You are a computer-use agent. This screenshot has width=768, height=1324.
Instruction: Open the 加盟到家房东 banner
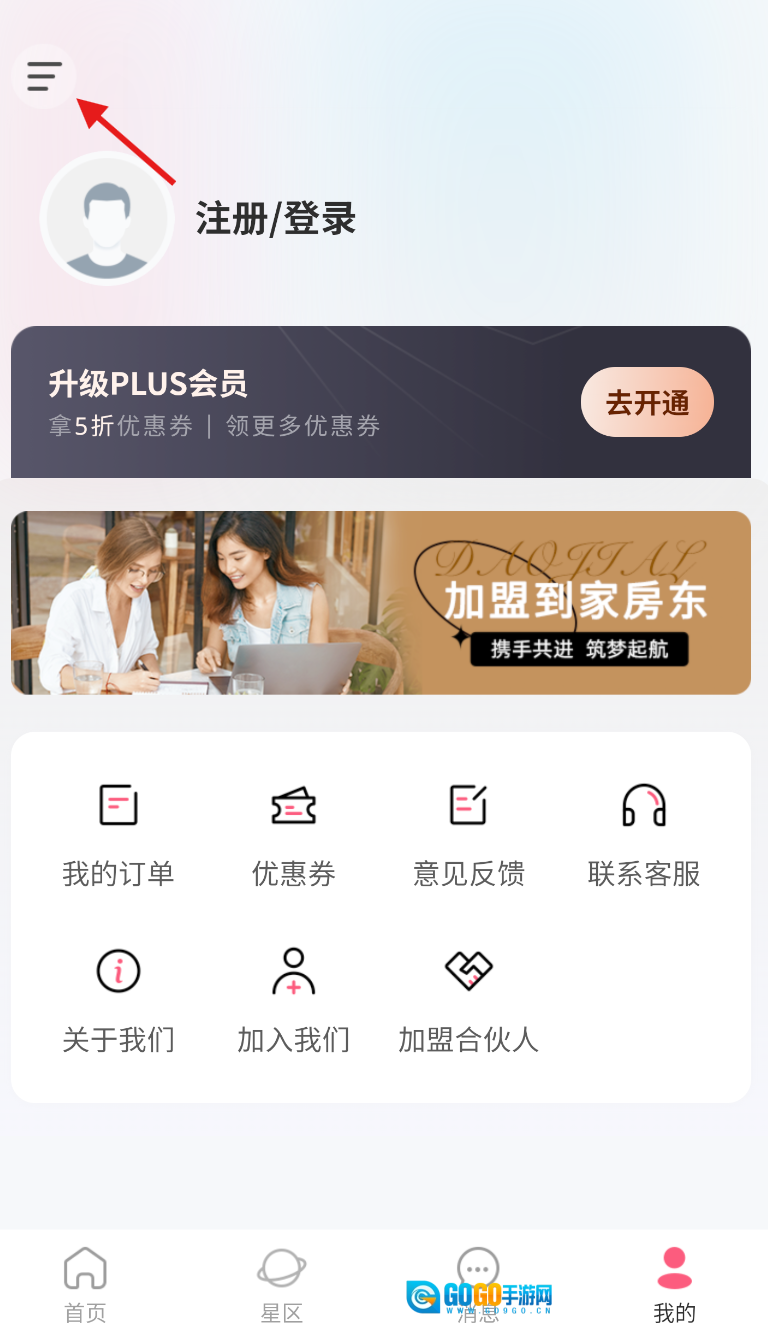[381, 603]
